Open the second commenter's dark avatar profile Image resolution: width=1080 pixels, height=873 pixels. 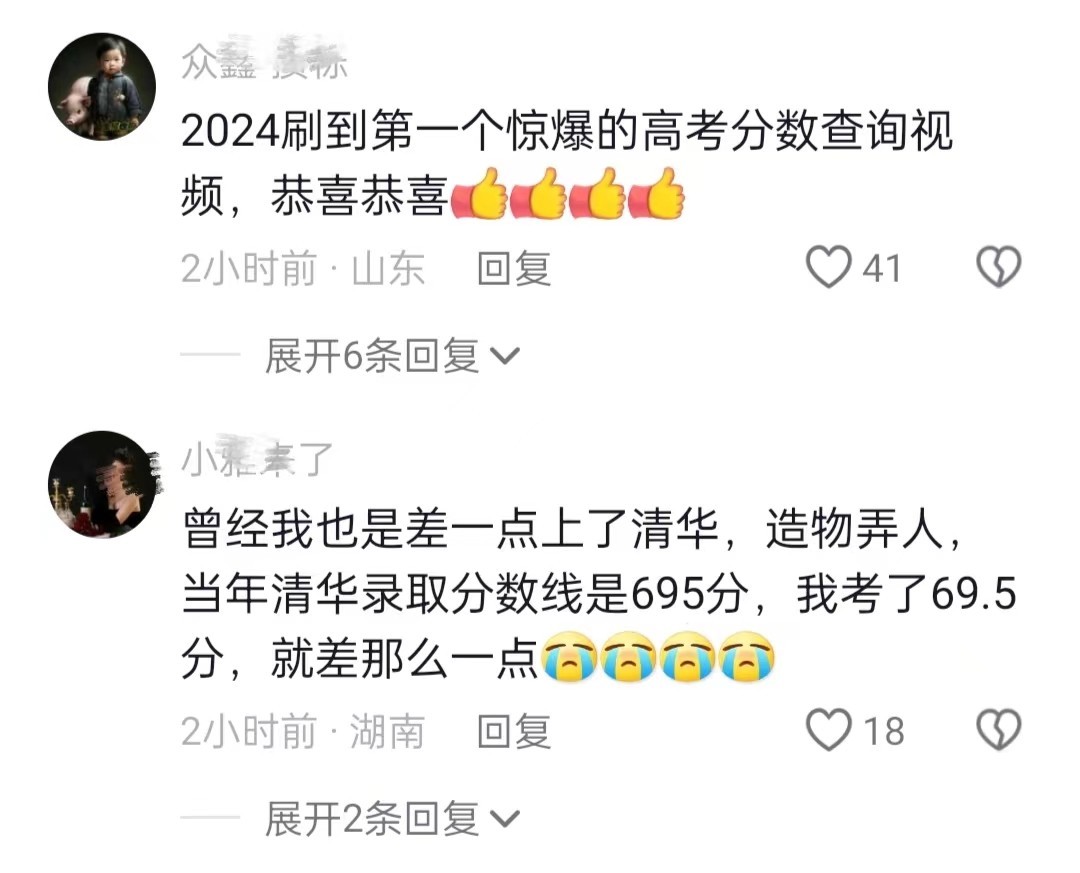(102, 485)
